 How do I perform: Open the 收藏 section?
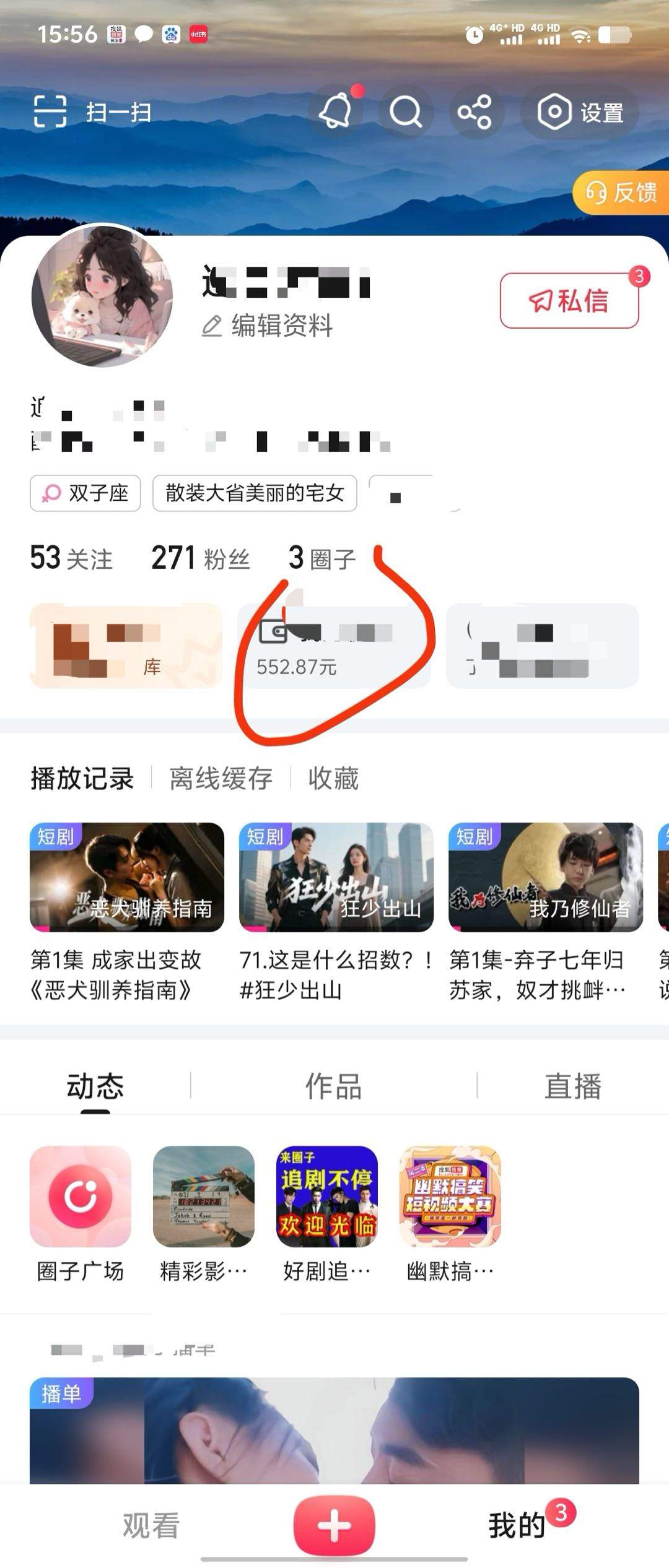click(333, 780)
